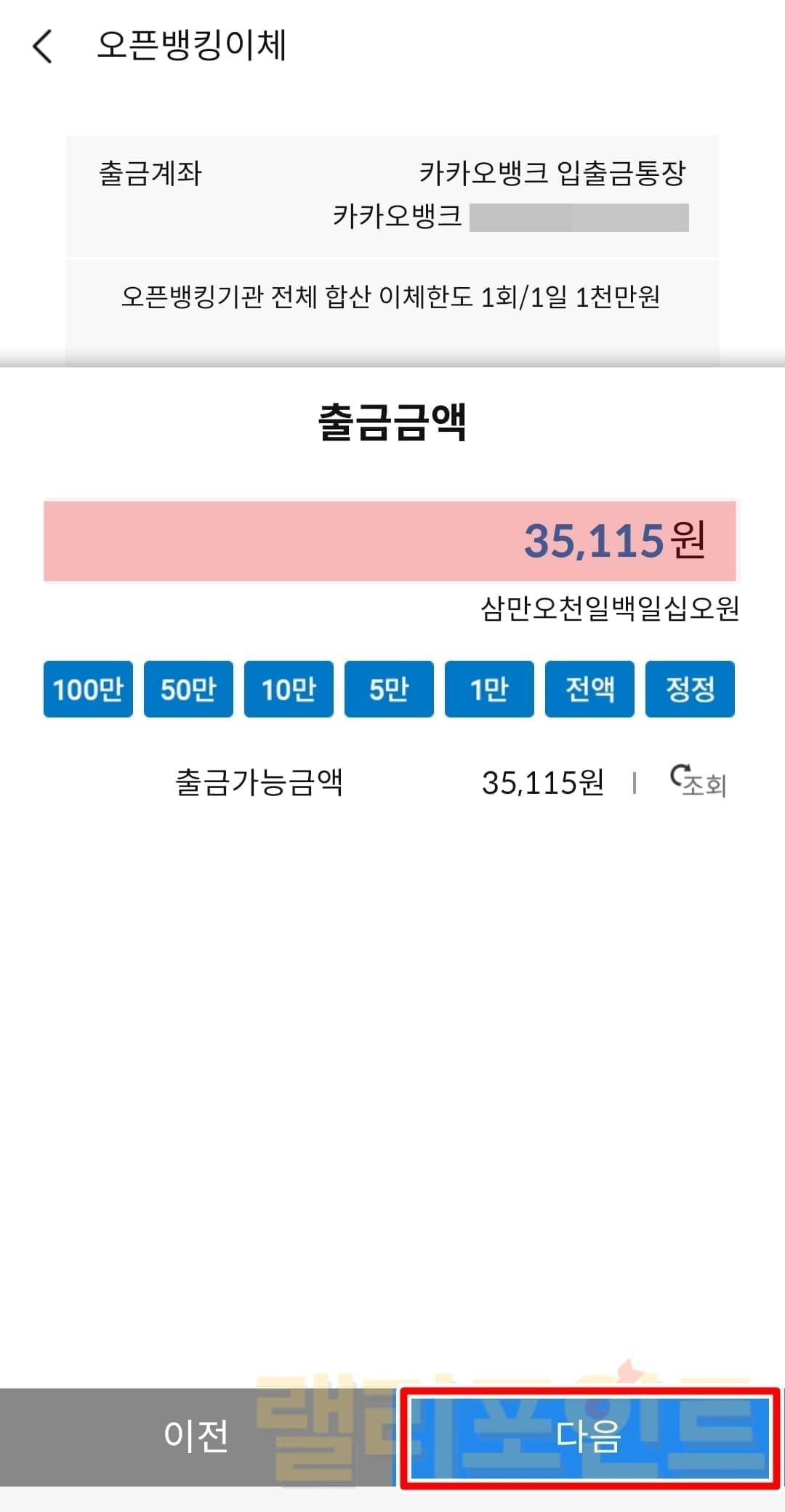Return to previous step with 이전
The height and width of the screenshot is (1512, 785).
tap(196, 1436)
